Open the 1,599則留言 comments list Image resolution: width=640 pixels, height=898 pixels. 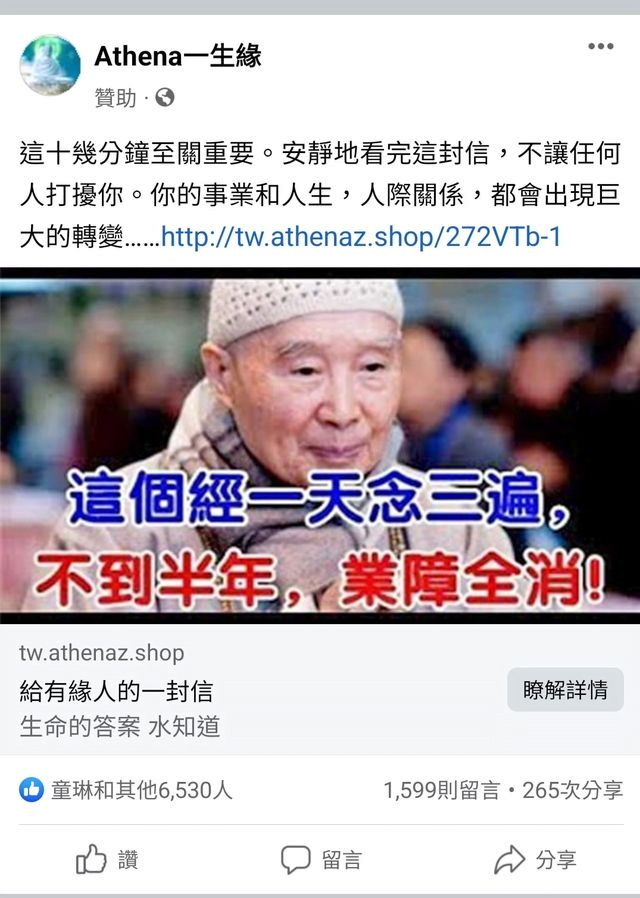click(441, 790)
